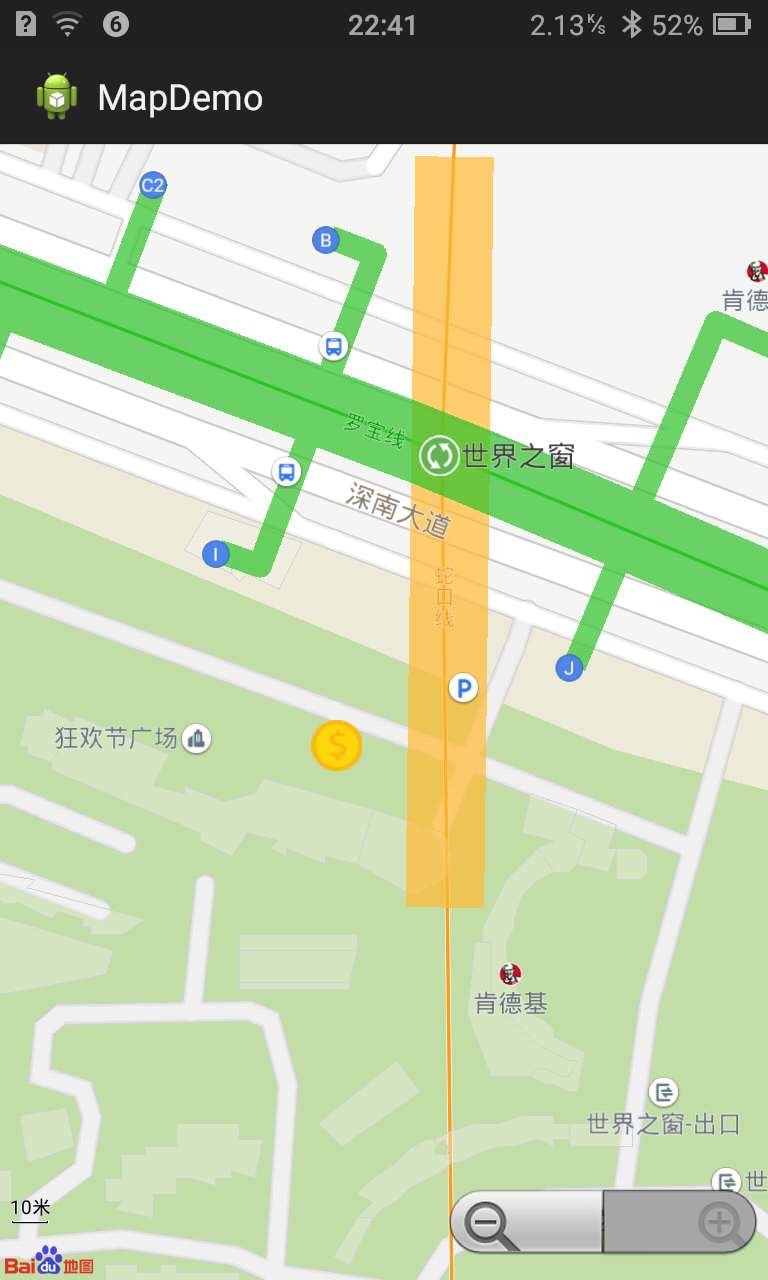Tap the 肯德基 marker south of the park
The height and width of the screenshot is (1280, 768).
(x=510, y=974)
